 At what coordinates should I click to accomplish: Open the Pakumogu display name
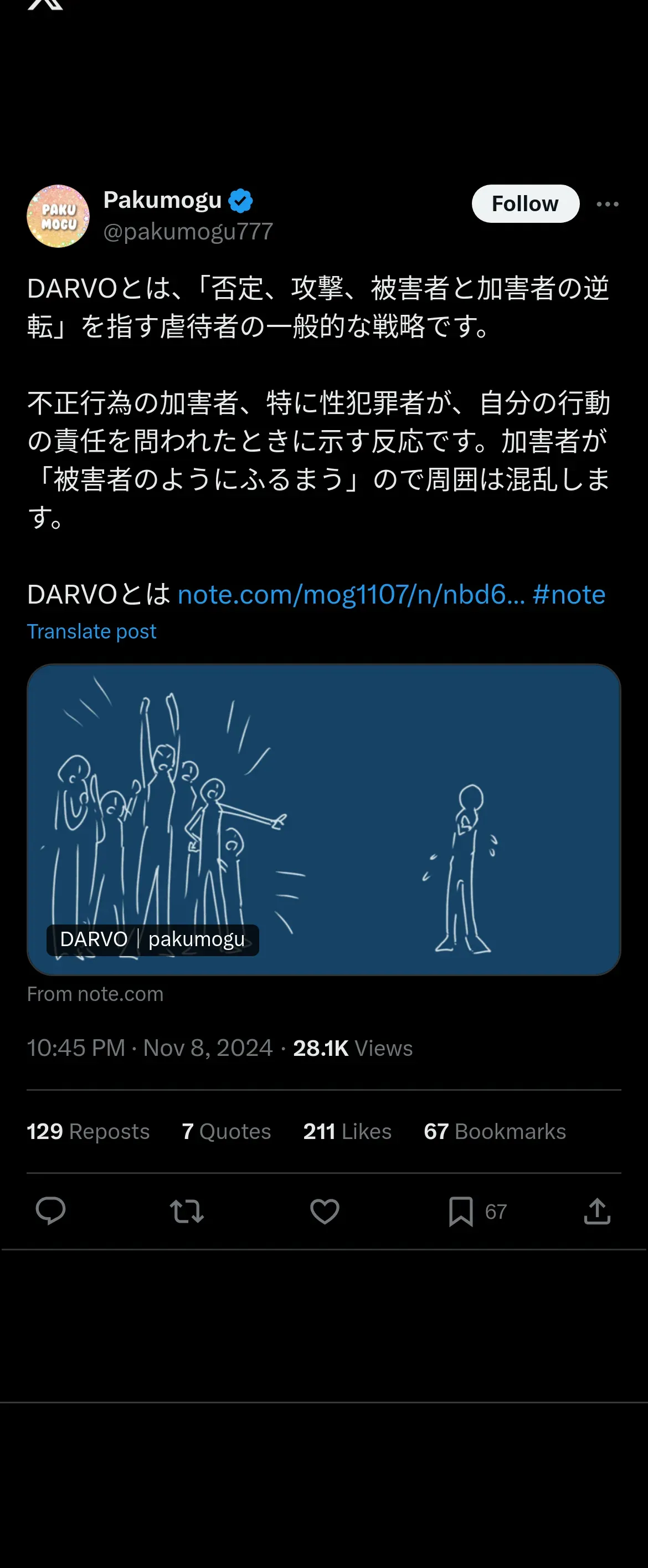(x=162, y=200)
